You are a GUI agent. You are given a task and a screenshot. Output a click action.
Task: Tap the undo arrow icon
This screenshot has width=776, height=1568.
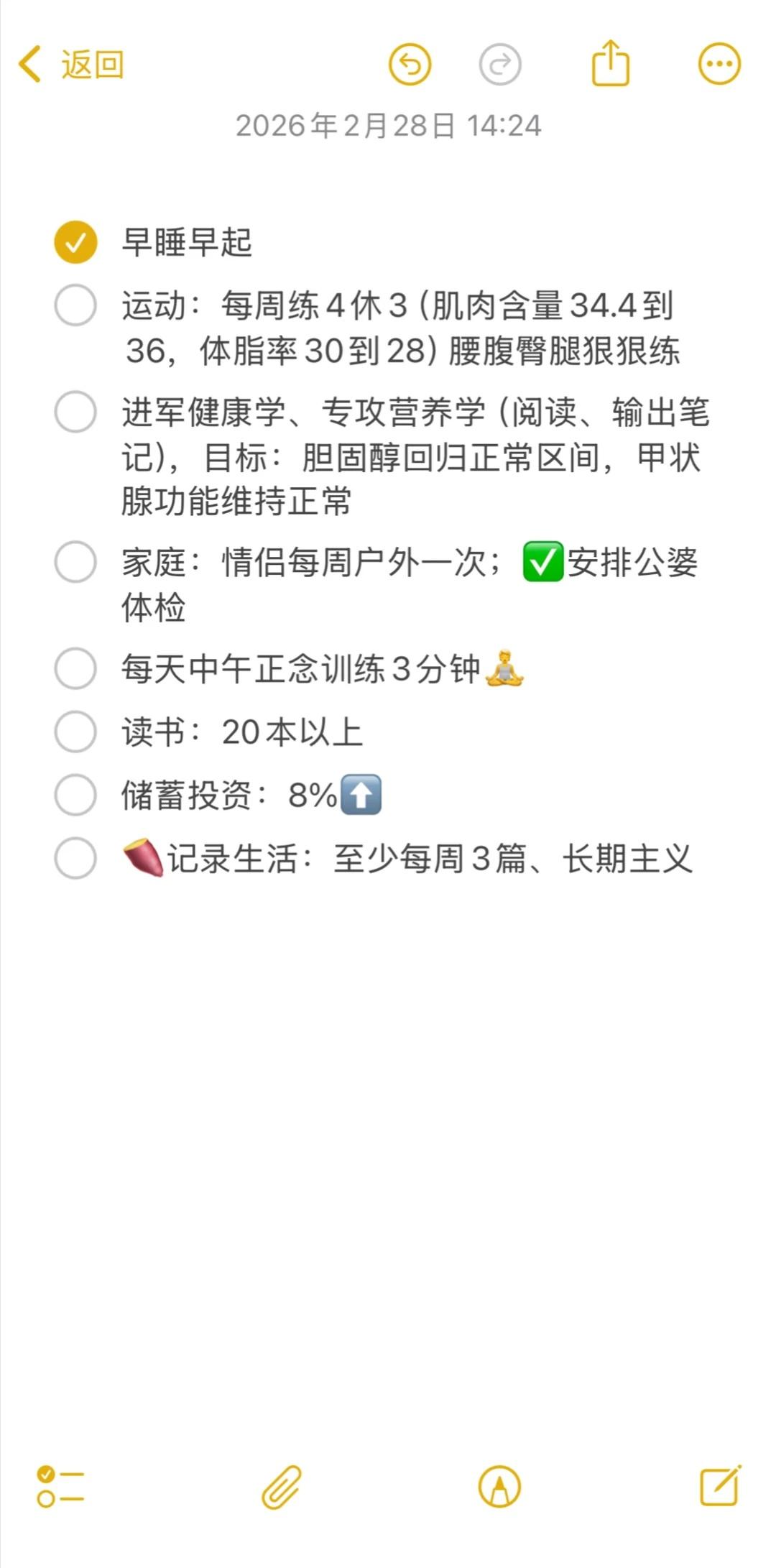410,63
